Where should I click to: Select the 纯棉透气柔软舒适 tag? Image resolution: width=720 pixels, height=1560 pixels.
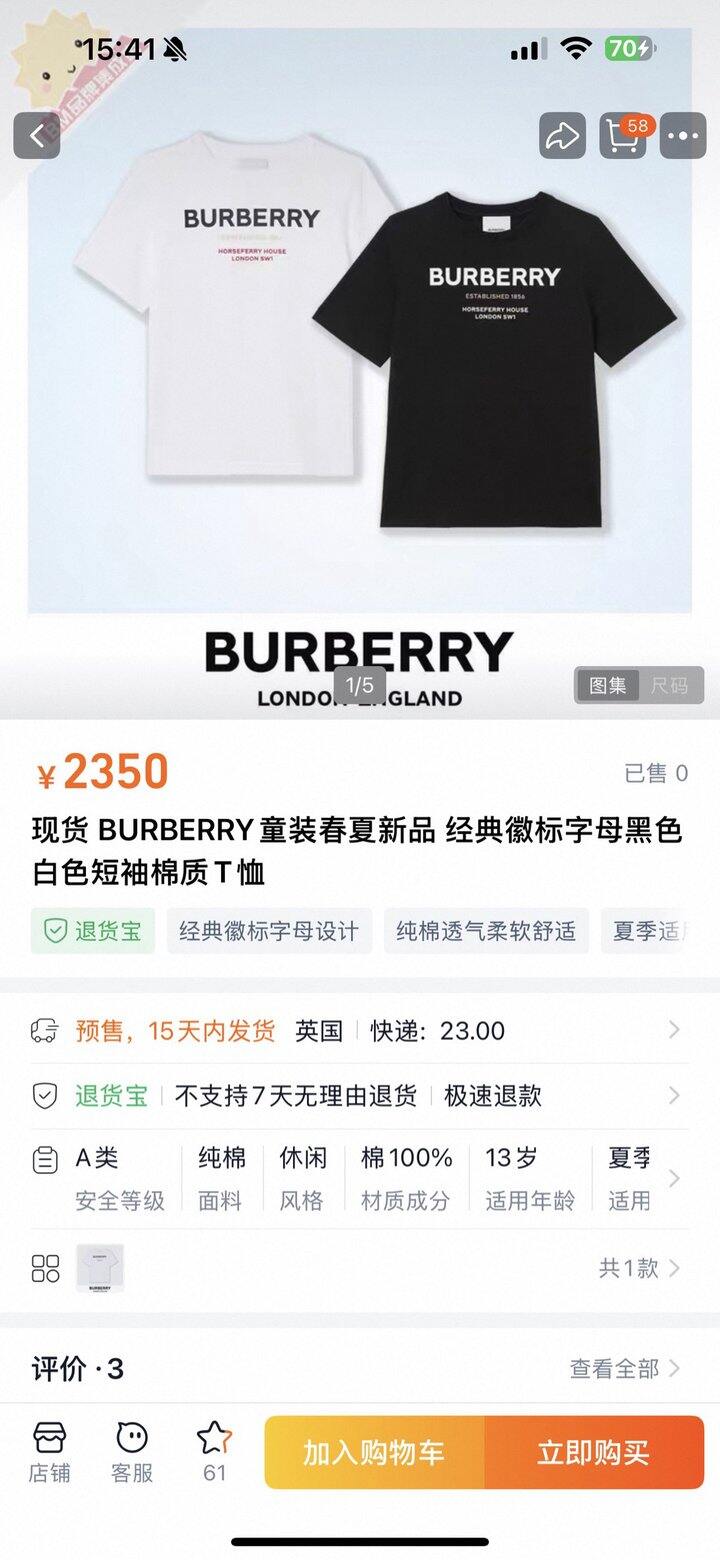coord(486,931)
